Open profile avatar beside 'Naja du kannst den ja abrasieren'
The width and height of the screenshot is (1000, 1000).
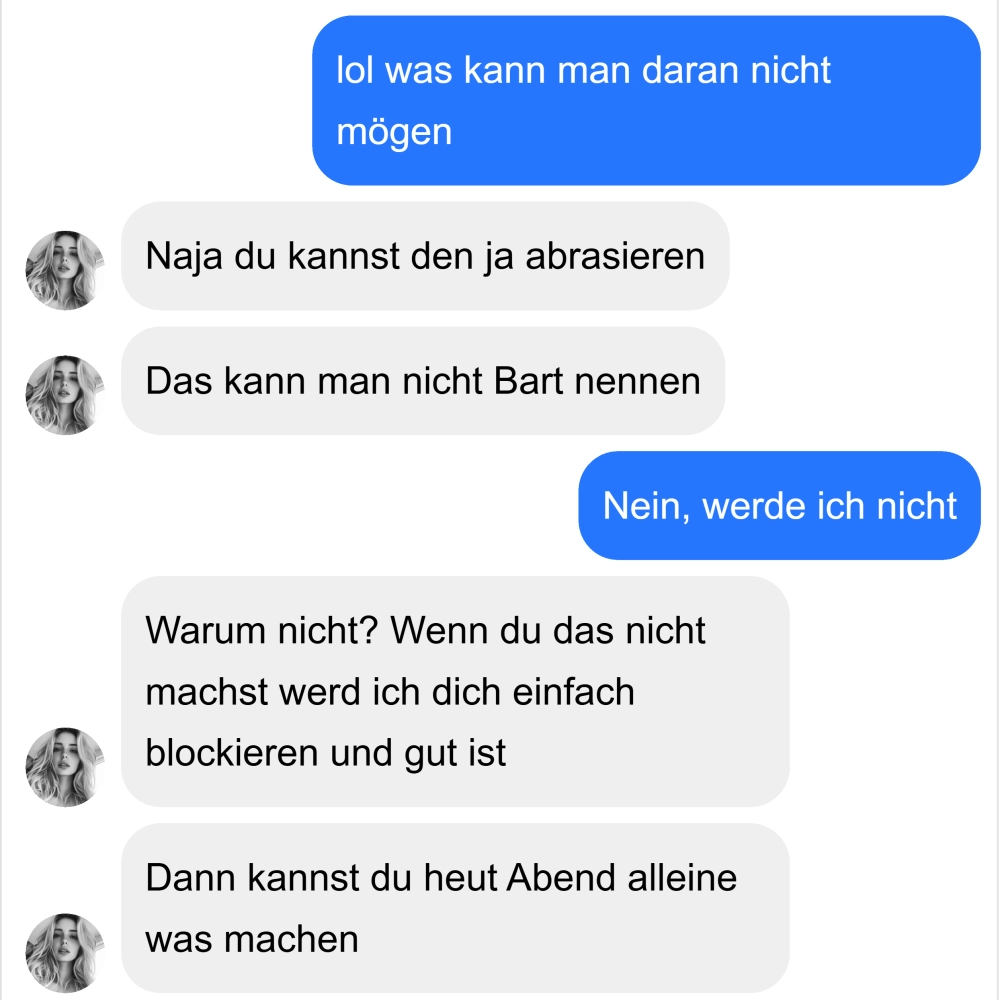coord(65,270)
